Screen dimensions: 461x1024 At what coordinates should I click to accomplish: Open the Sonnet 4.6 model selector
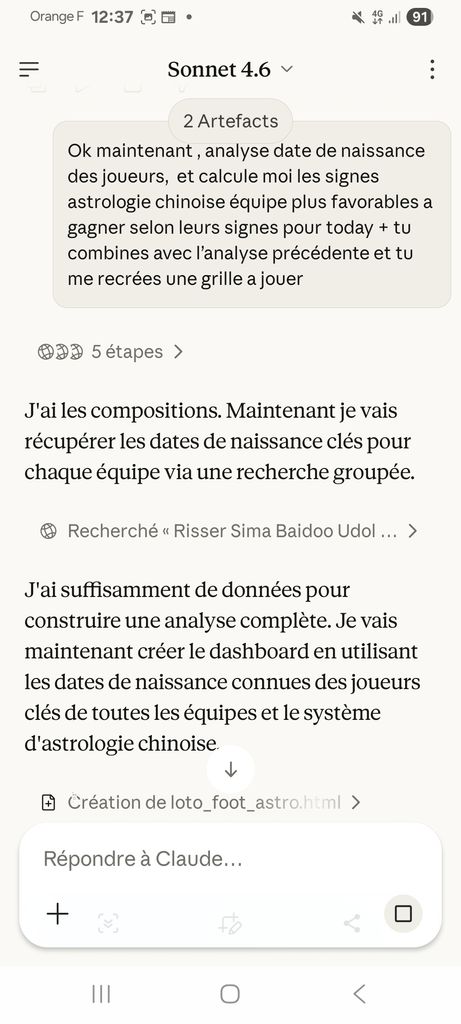[x=230, y=69]
